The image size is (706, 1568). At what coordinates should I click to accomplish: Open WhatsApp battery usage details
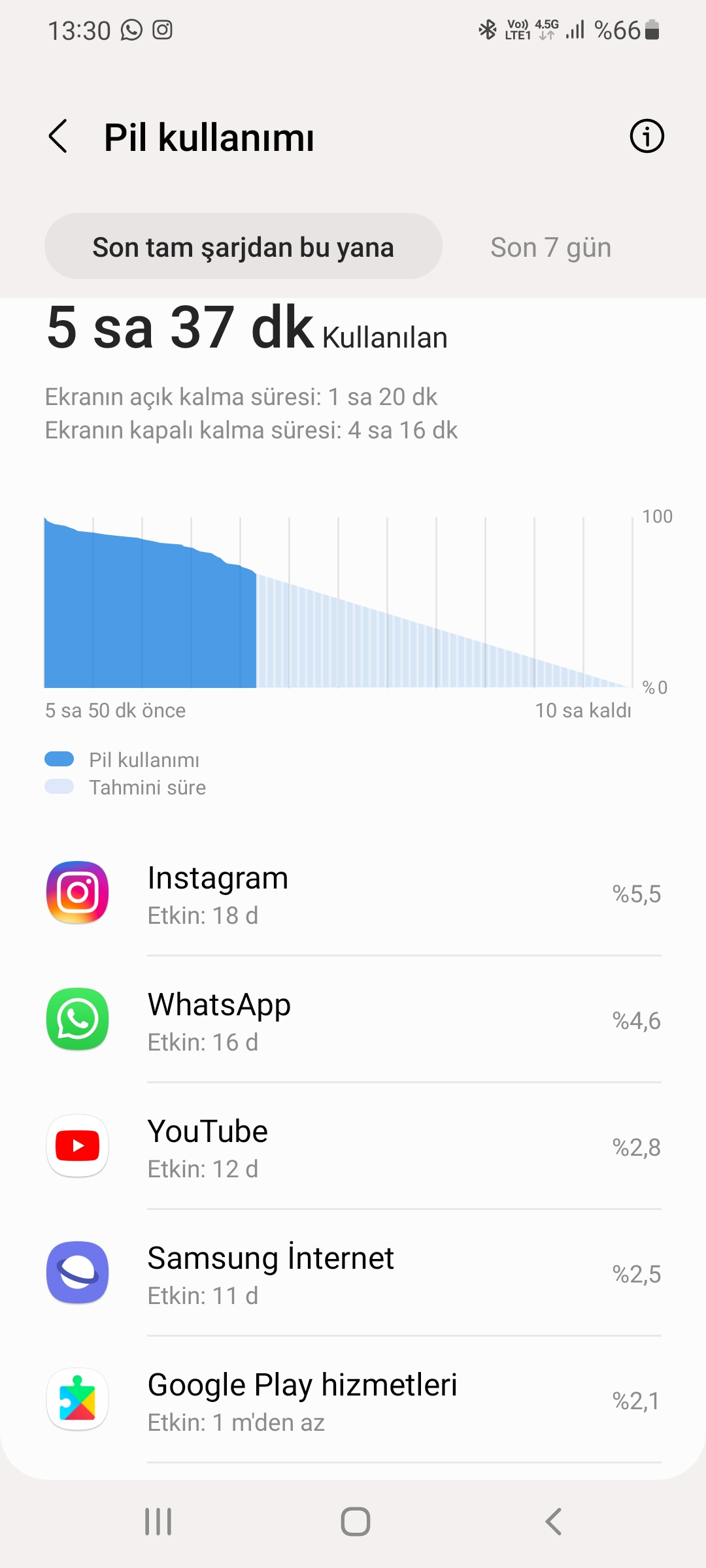coord(353,1021)
